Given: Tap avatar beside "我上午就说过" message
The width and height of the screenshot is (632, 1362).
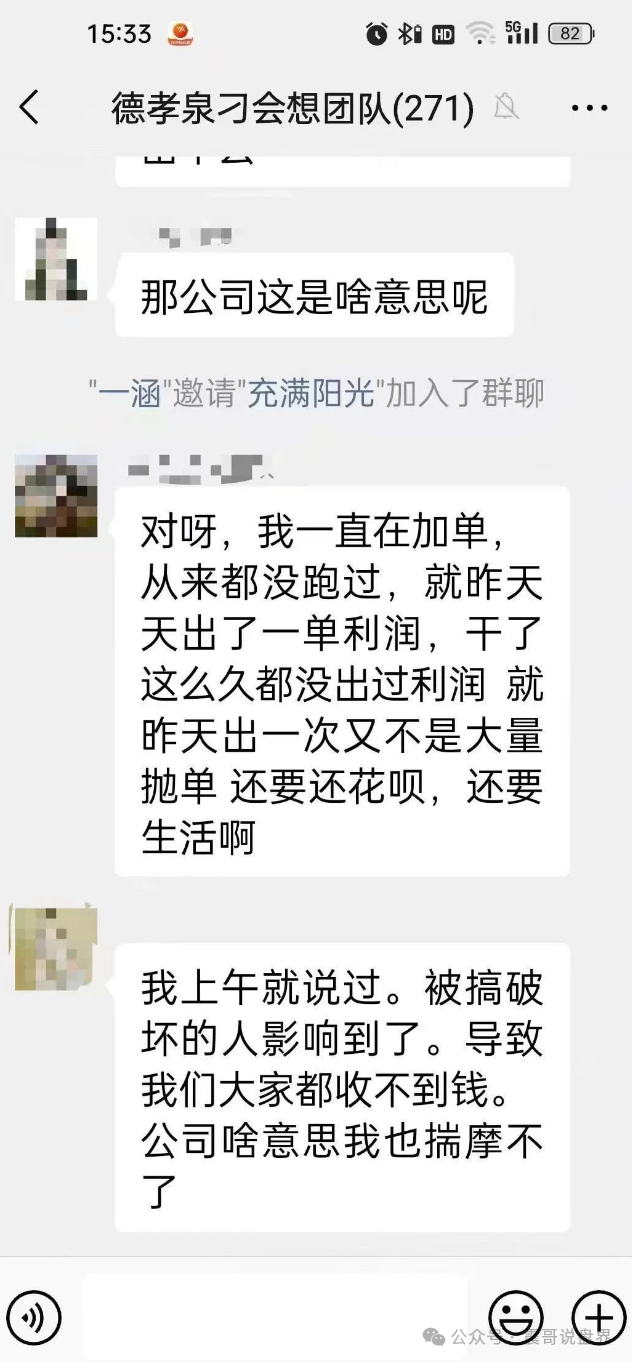Looking at the screenshot, I should pyautogui.click(x=56, y=946).
